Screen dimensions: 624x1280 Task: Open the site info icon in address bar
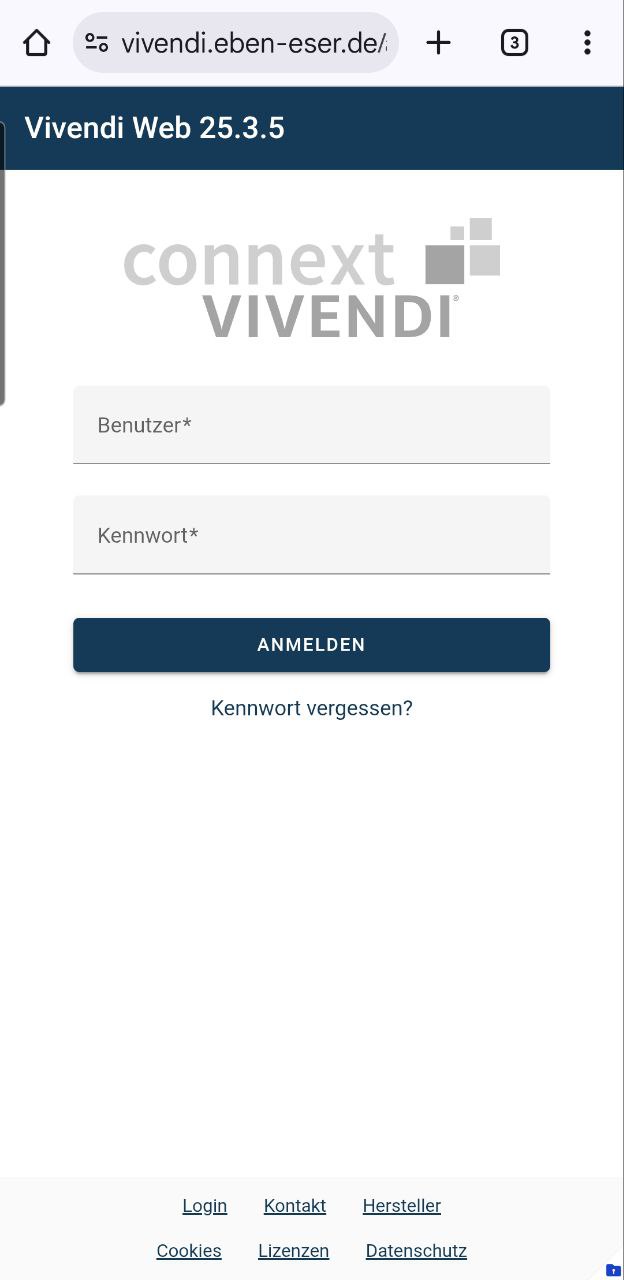click(x=97, y=43)
